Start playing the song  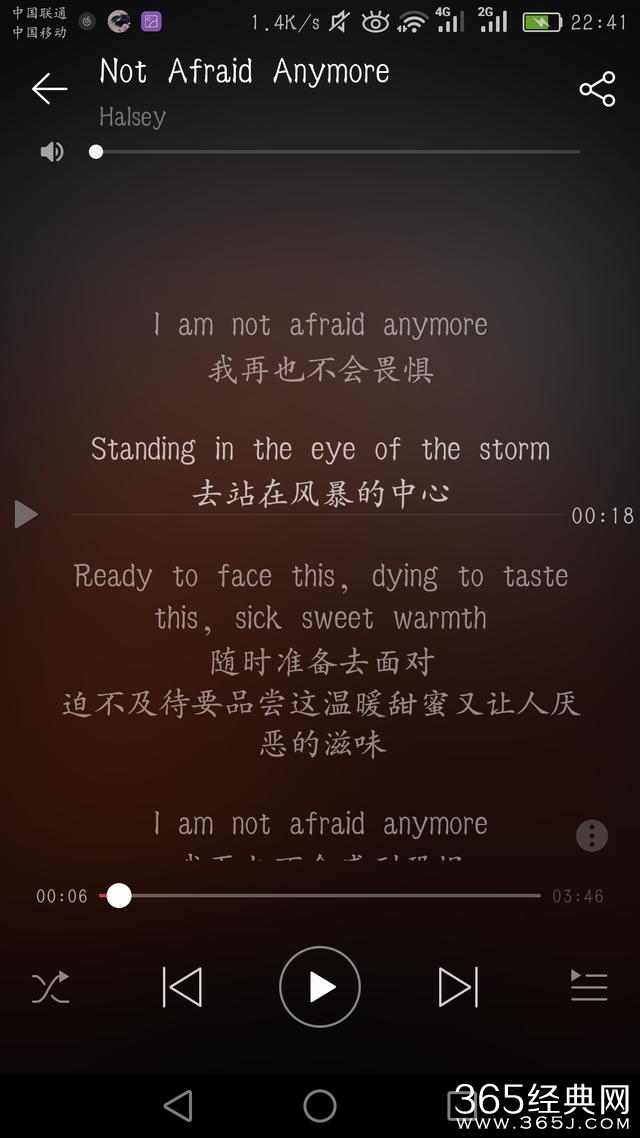pos(320,987)
